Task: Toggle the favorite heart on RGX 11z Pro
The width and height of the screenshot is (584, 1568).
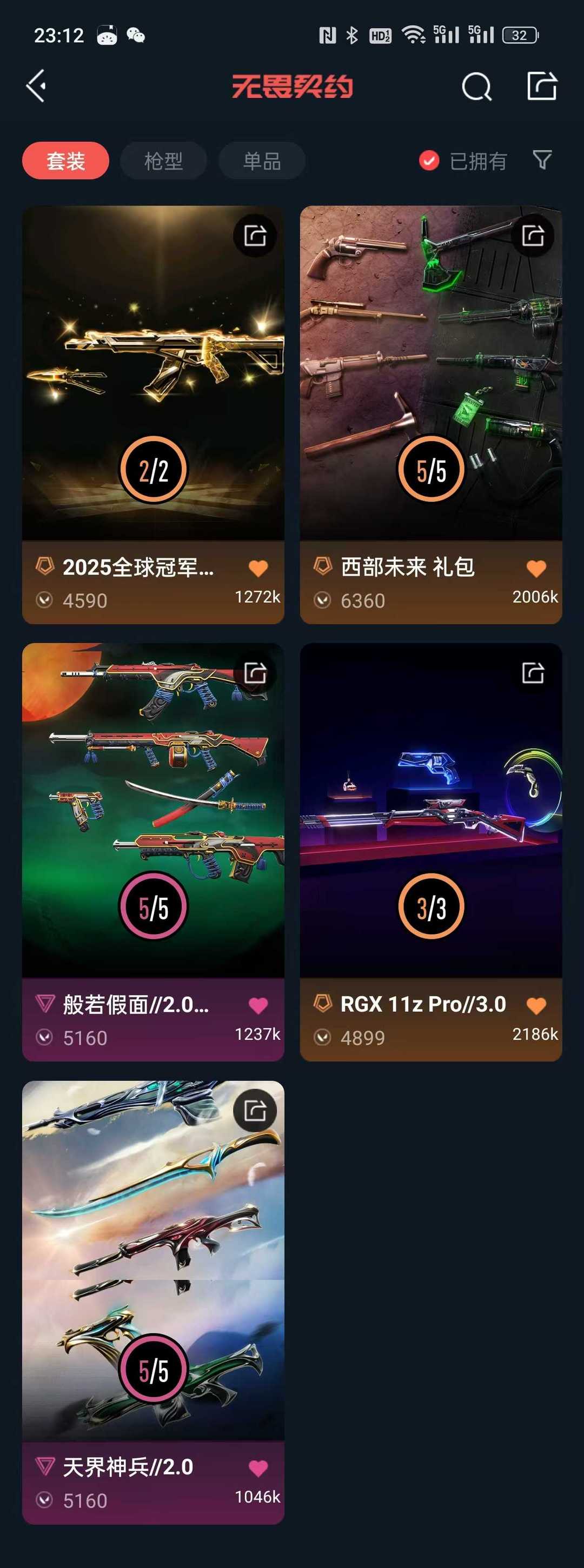Action: pyautogui.click(x=535, y=1003)
